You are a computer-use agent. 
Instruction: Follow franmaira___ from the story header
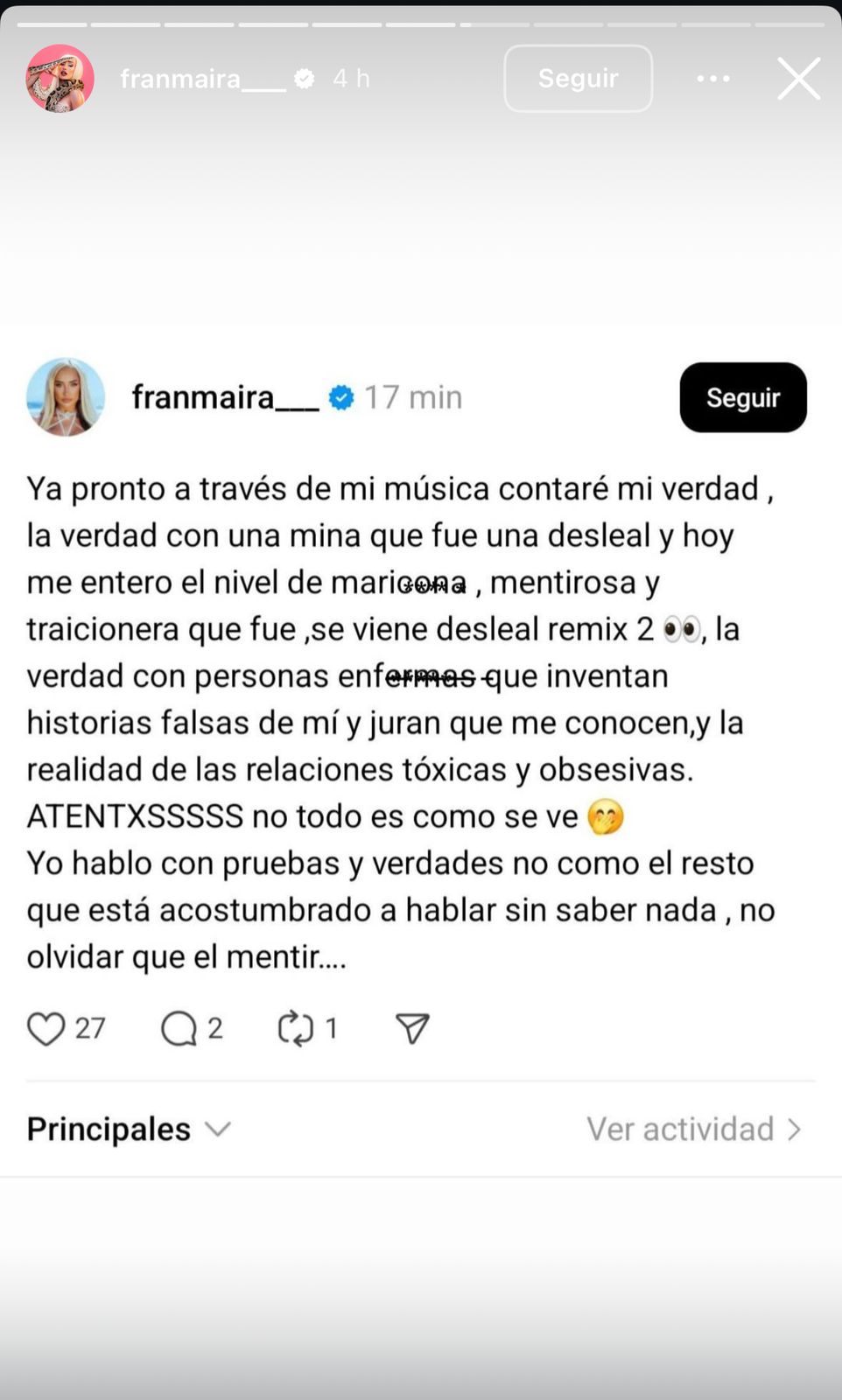578,79
